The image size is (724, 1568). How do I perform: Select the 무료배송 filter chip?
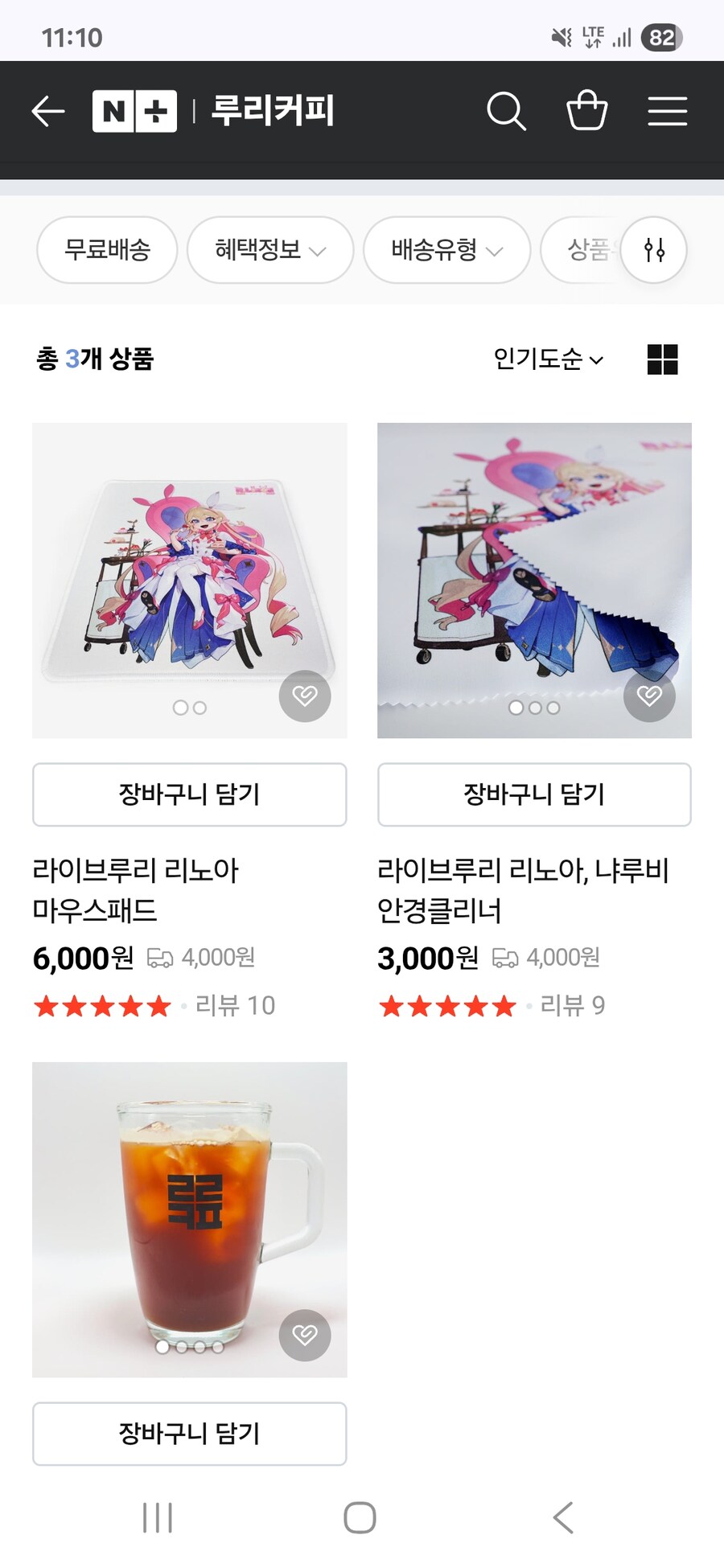pyautogui.click(x=107, y=250)
